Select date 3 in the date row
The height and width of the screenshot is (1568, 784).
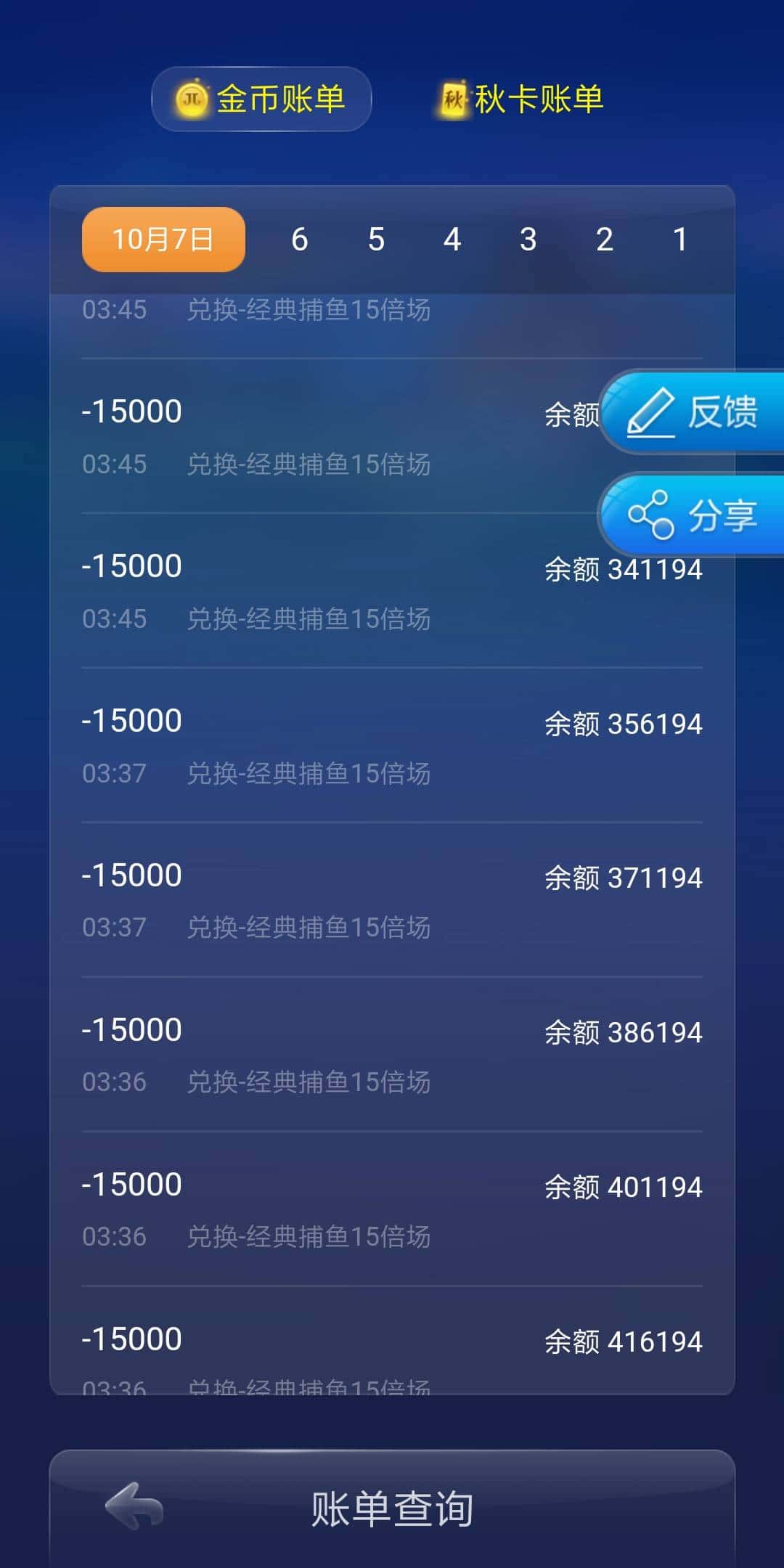pos(528,240)
